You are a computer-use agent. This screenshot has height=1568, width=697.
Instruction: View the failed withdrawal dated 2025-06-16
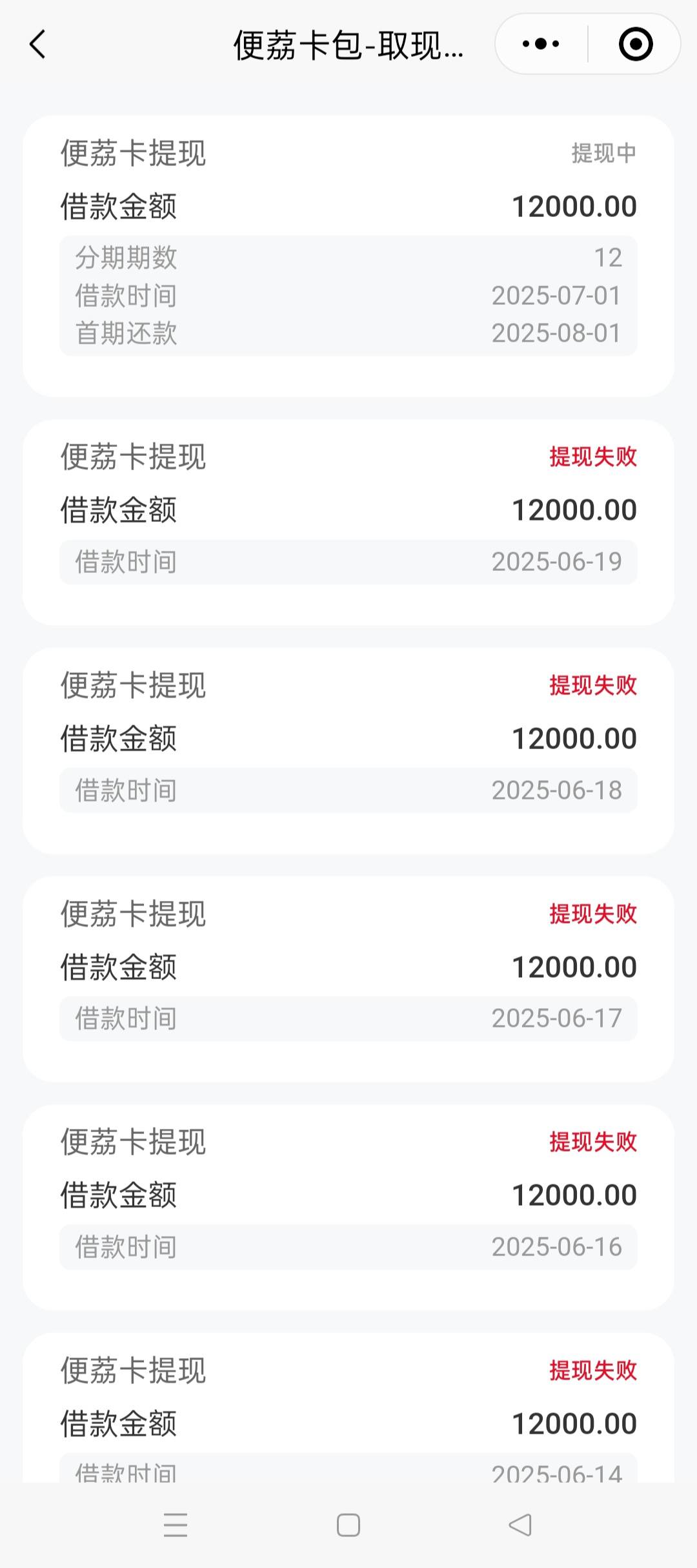pos(348,1207)
